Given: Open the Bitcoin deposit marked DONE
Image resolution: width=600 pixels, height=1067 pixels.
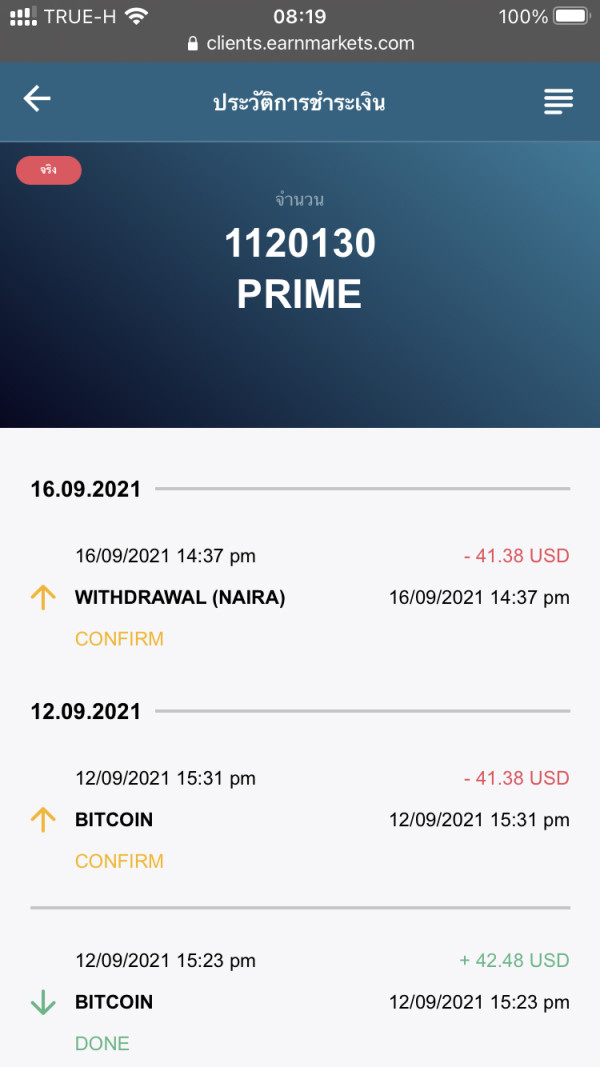Looking at the screenshot, I should [x=300, y=1002].
